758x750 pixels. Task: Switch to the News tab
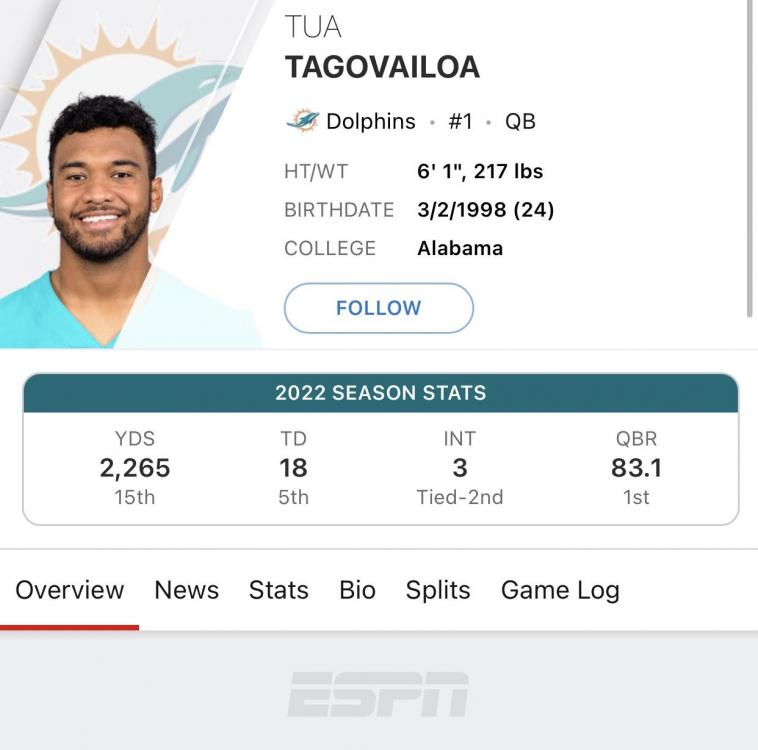pyautogui.click(x=186, y=590)
